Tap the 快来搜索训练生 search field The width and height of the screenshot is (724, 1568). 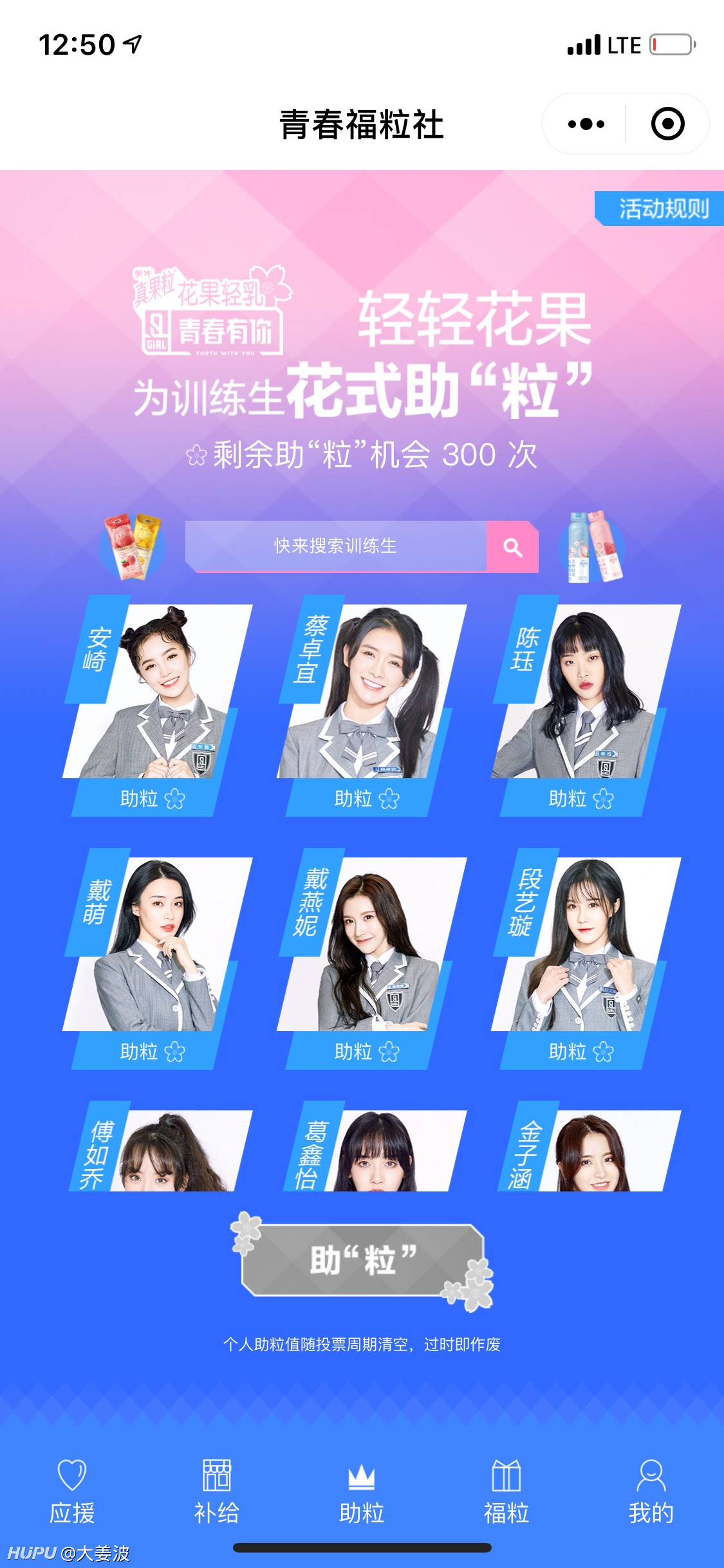(336, 546)
